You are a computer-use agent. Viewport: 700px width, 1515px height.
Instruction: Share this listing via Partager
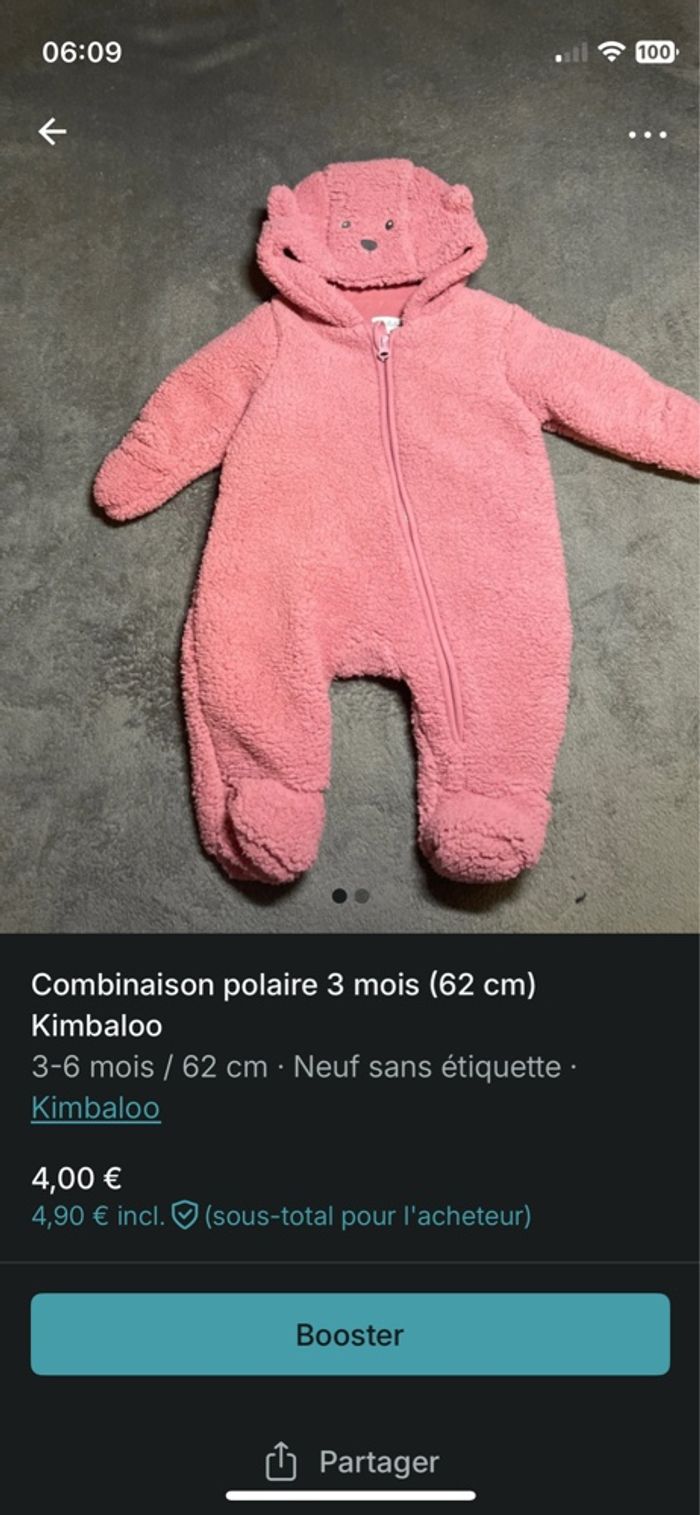tap(352, 1462)
